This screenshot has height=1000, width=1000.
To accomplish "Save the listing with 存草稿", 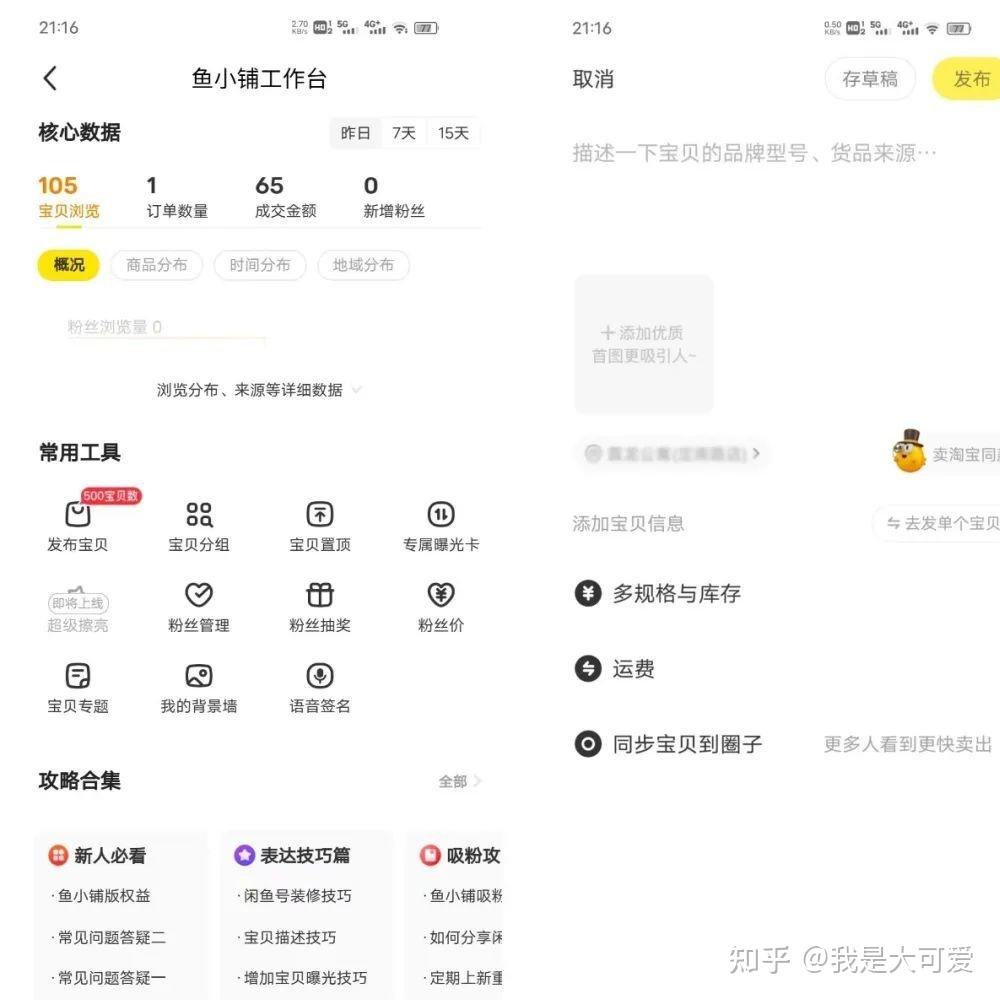I will 870,80.
